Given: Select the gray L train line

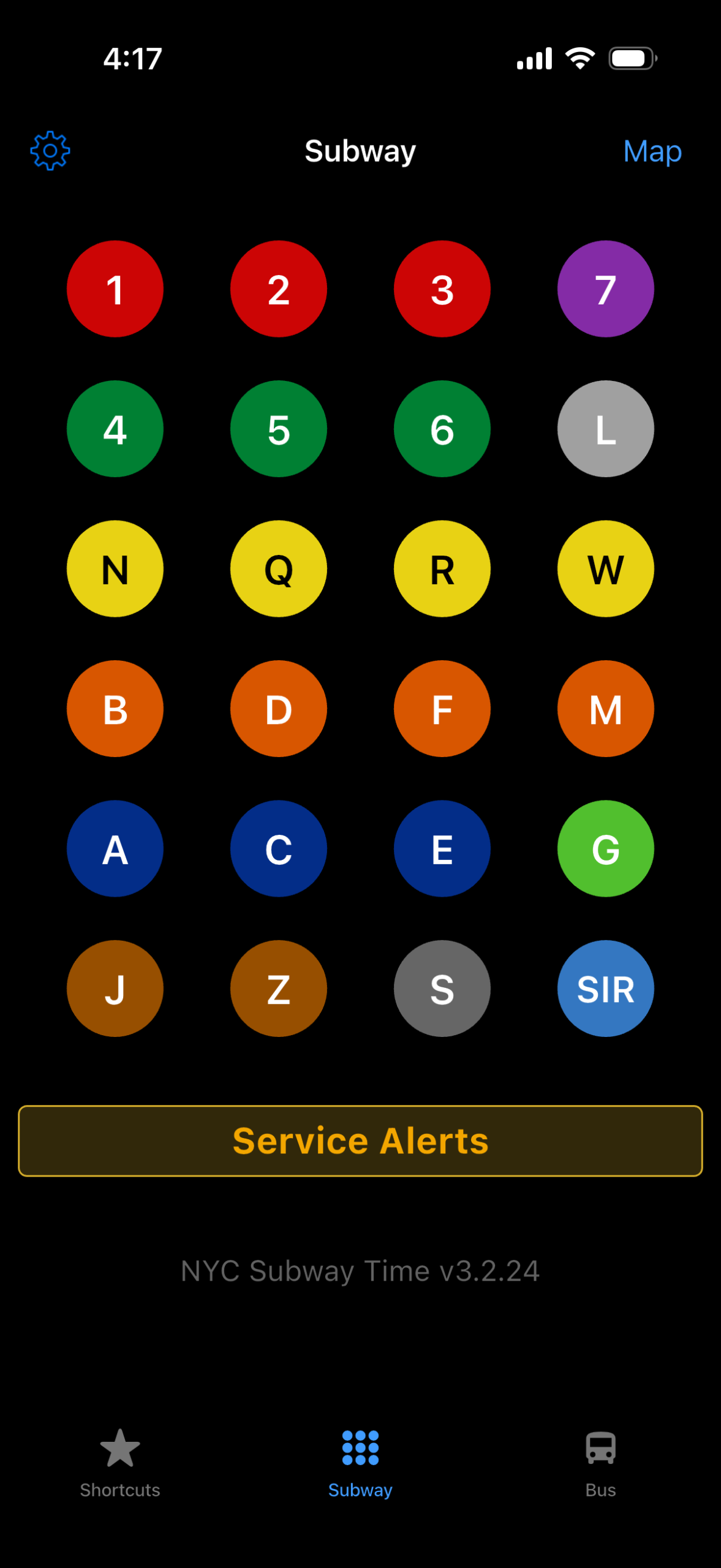Looking at the screenshot, I should click(x=605, y=429).
